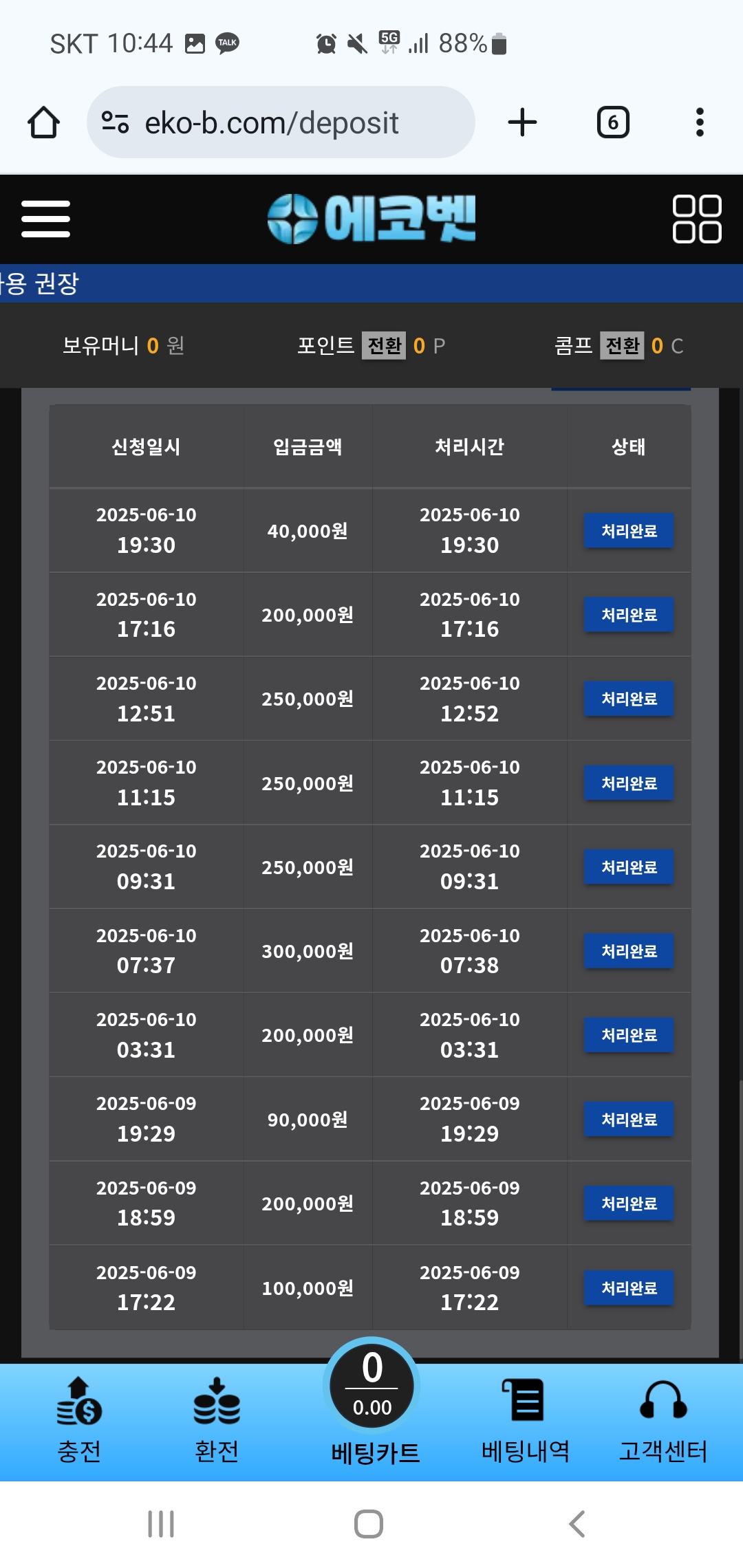View the 6 open browser tabs
This screenshot has width=743, height=1568.
pyautogui.click(x=613, y=122)
